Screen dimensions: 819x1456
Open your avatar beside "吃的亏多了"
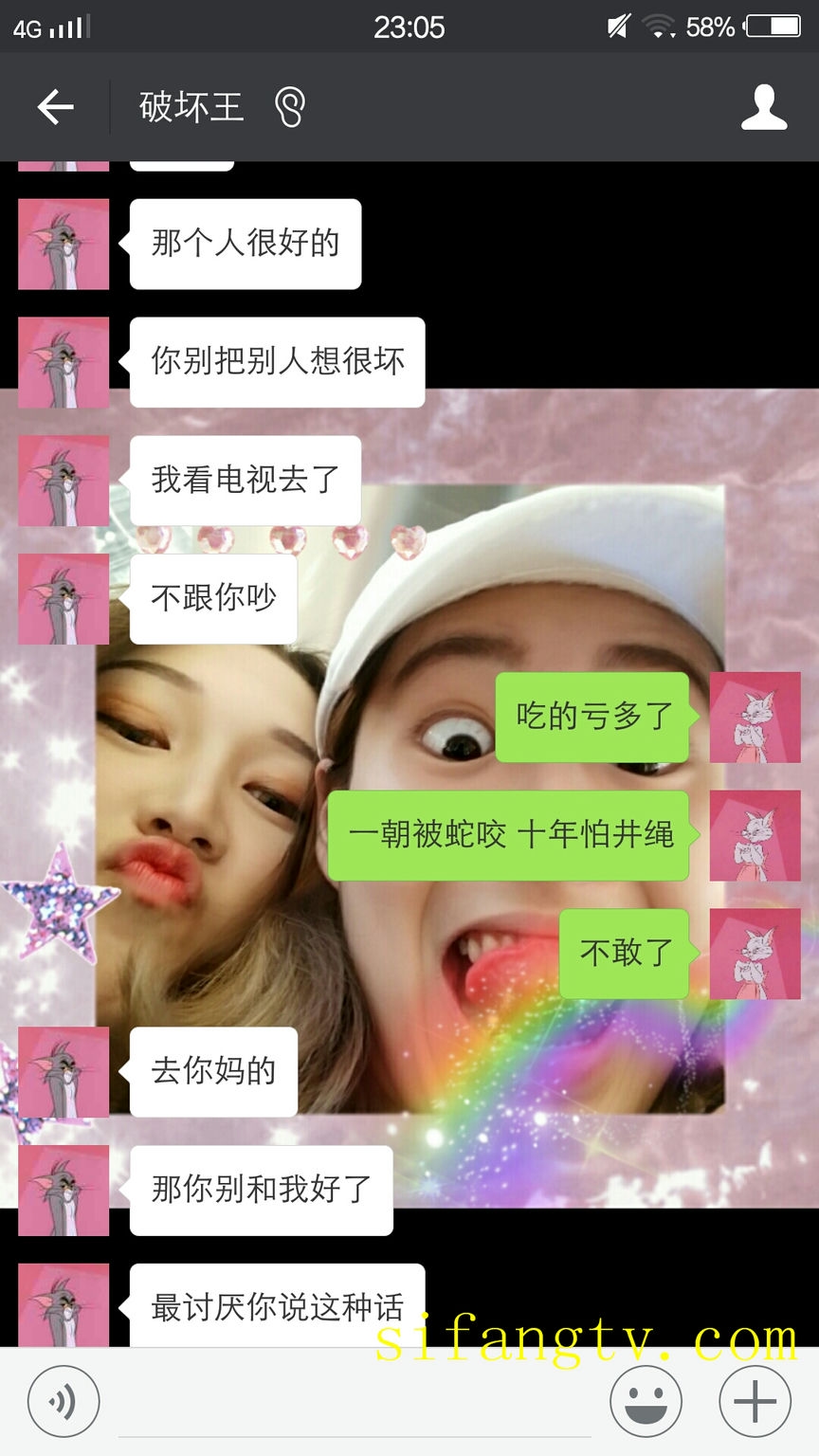tap(755, 717)
